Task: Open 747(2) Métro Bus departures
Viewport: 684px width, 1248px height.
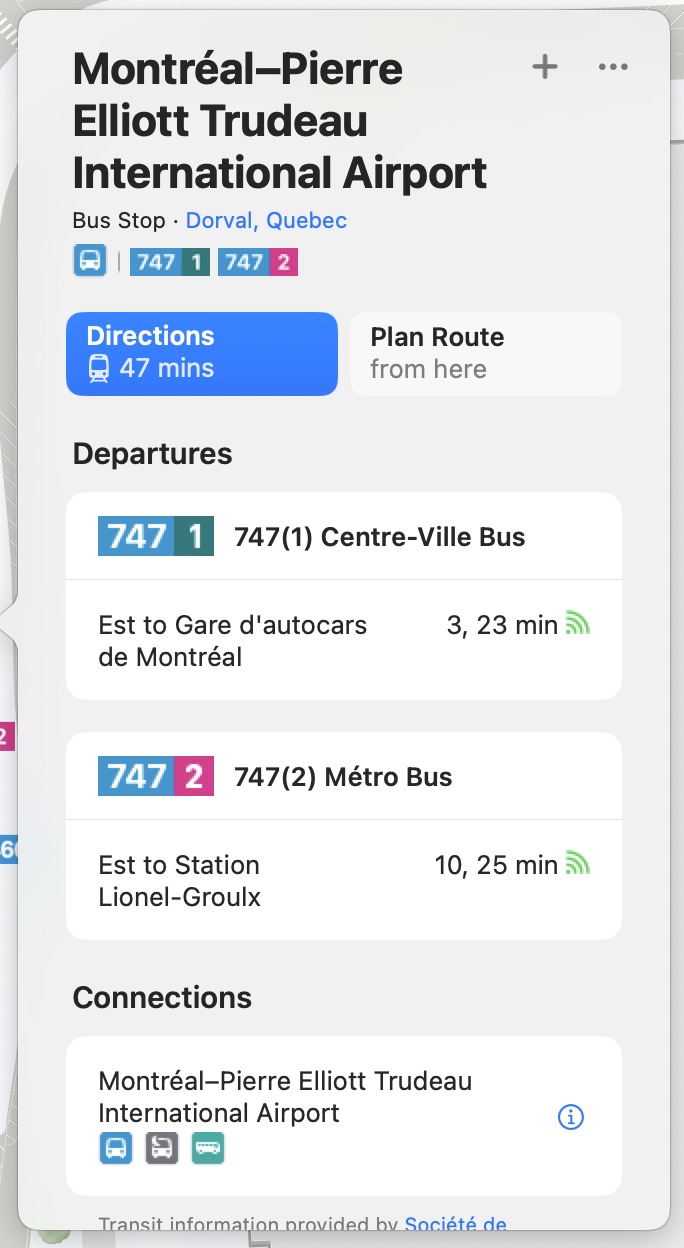Action: [x=343, y=777]
